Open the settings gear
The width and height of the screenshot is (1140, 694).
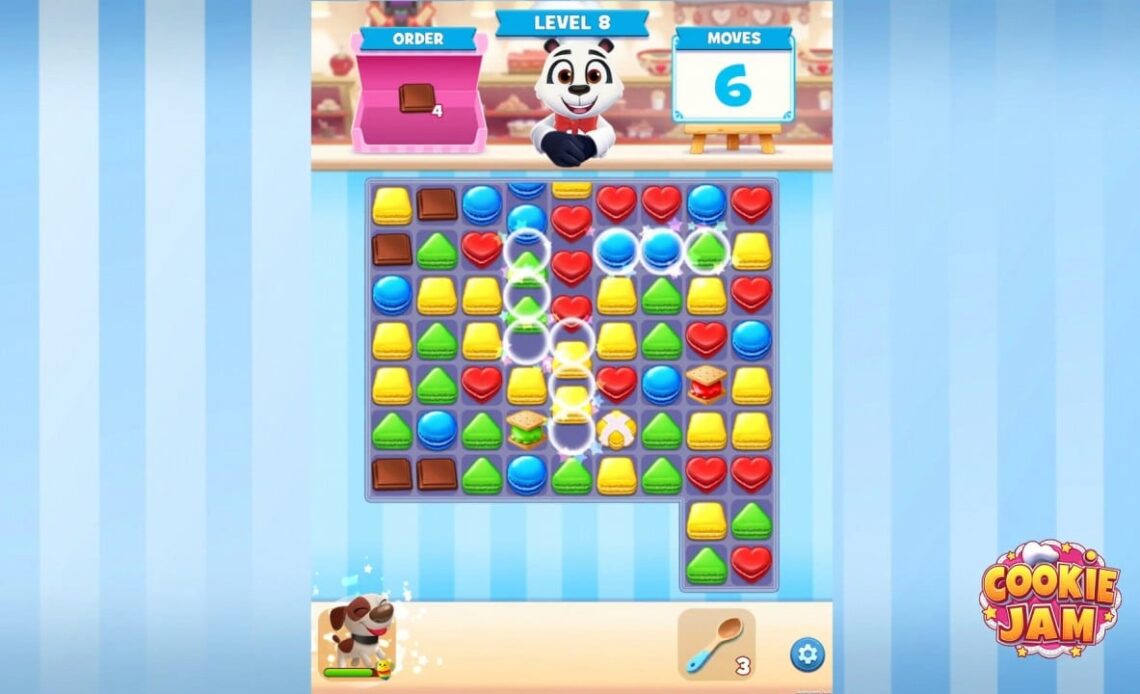pos(807,655)
